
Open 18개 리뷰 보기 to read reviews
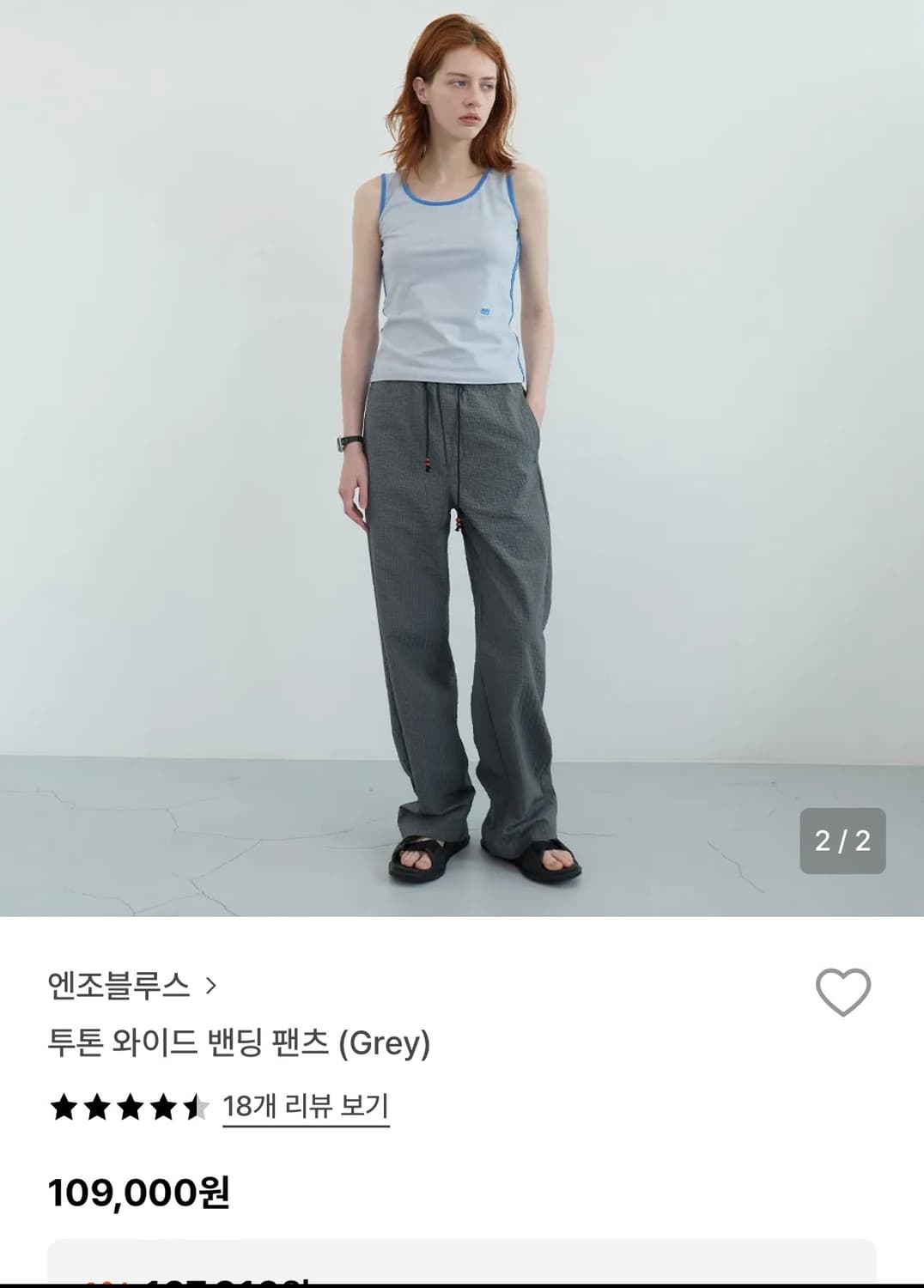305,1106
